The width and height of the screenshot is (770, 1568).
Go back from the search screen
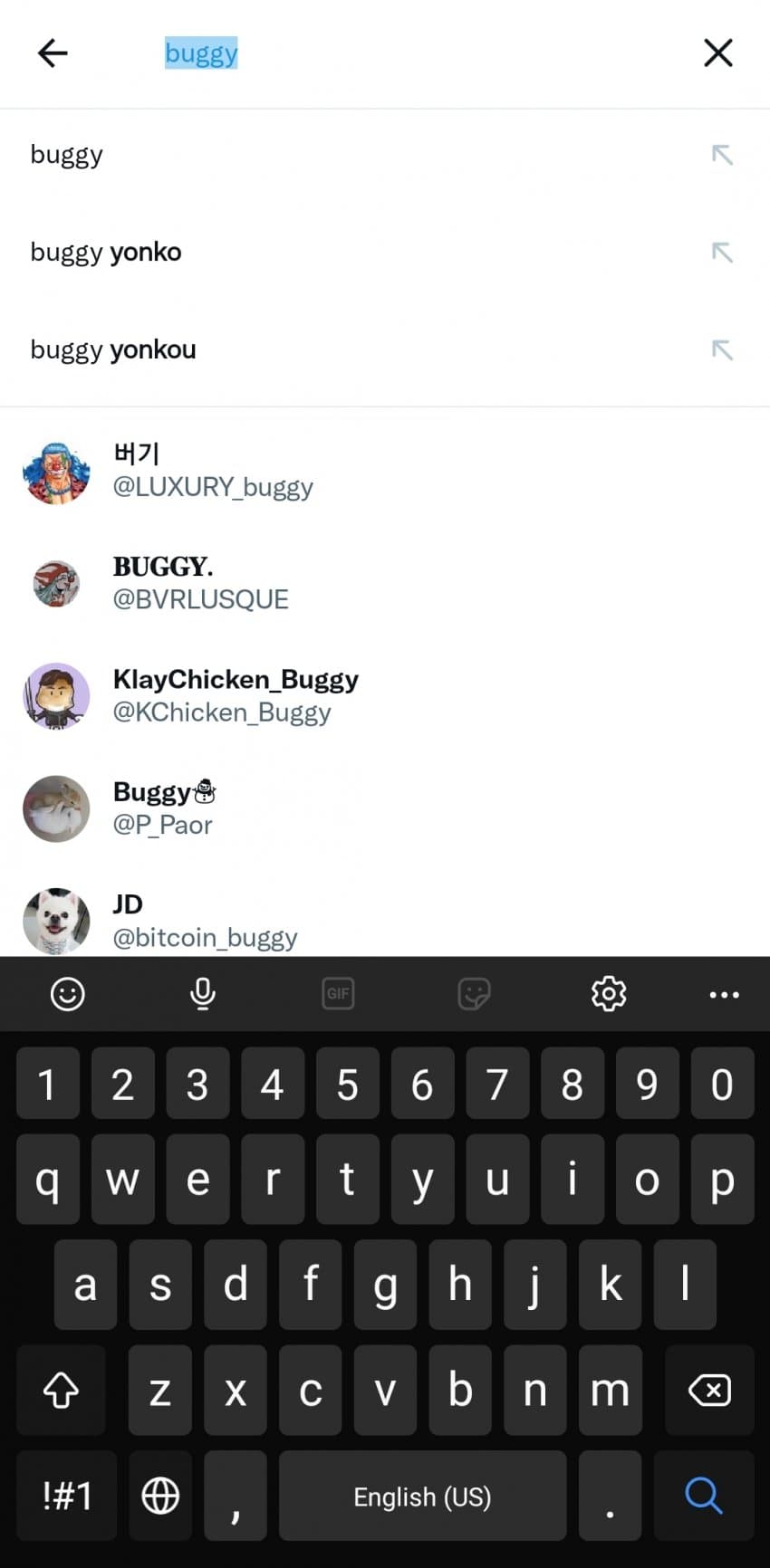[53, 53]
